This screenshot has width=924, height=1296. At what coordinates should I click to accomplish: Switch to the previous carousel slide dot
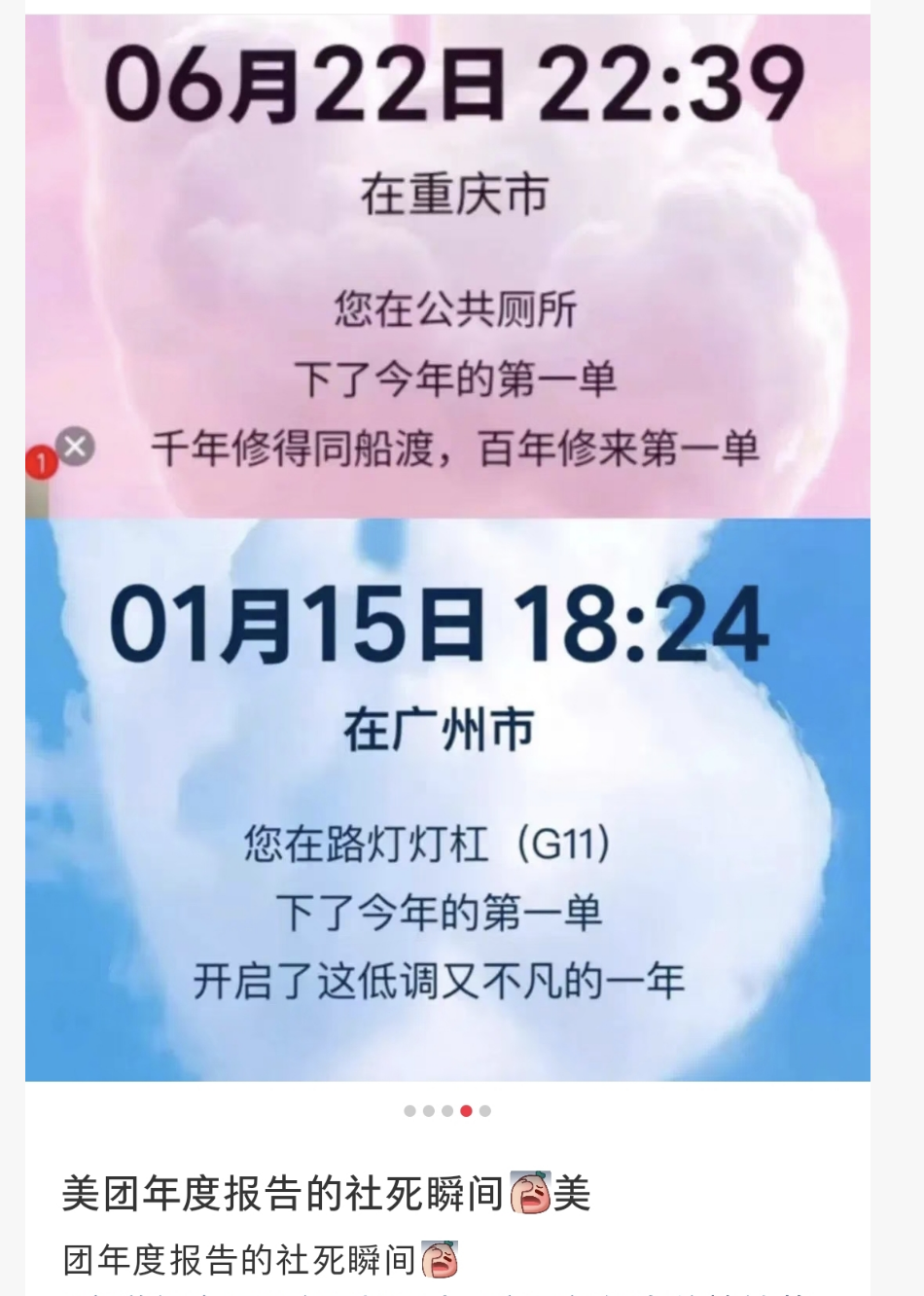(x=446, y=1111)
